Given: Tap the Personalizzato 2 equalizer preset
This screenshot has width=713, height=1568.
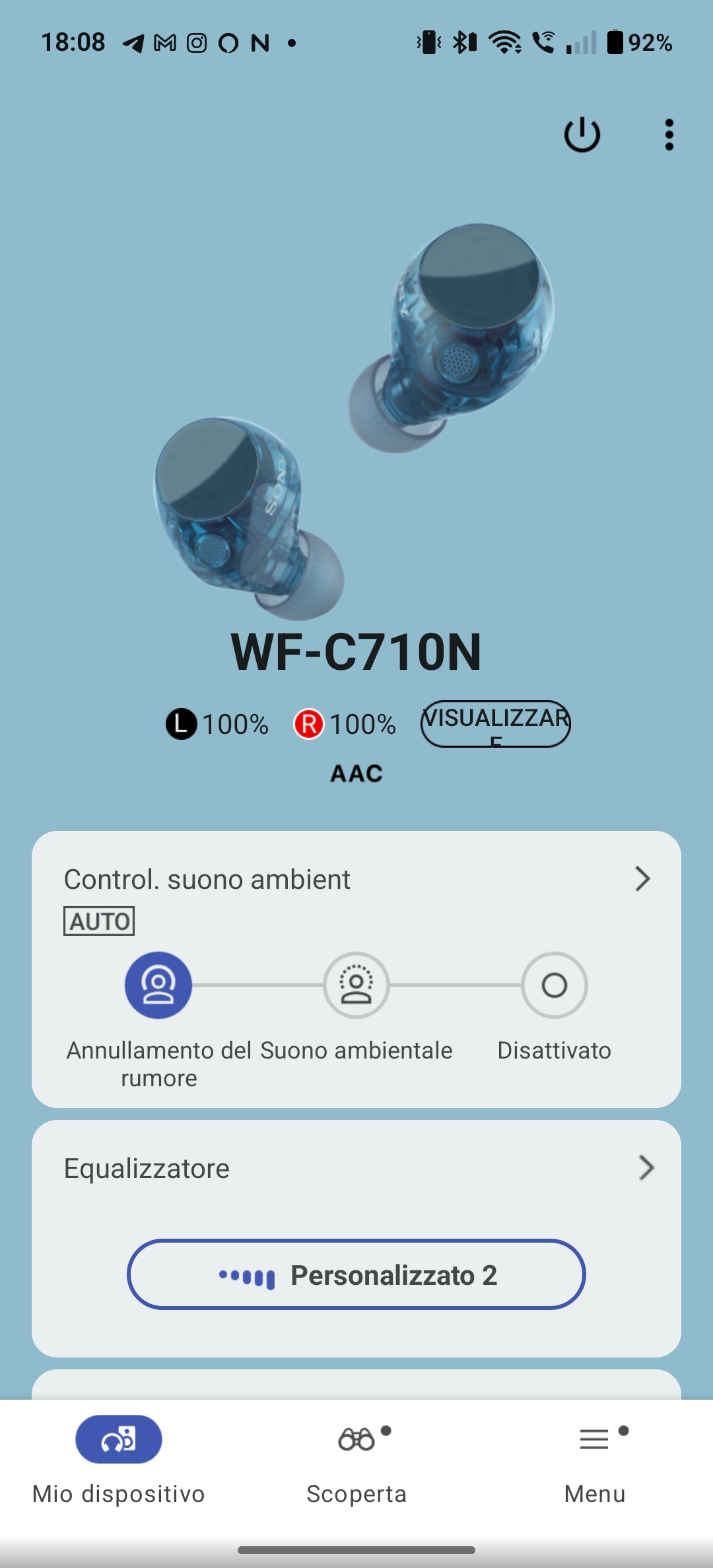Looking at the screenshot, I should (356, 1274).
